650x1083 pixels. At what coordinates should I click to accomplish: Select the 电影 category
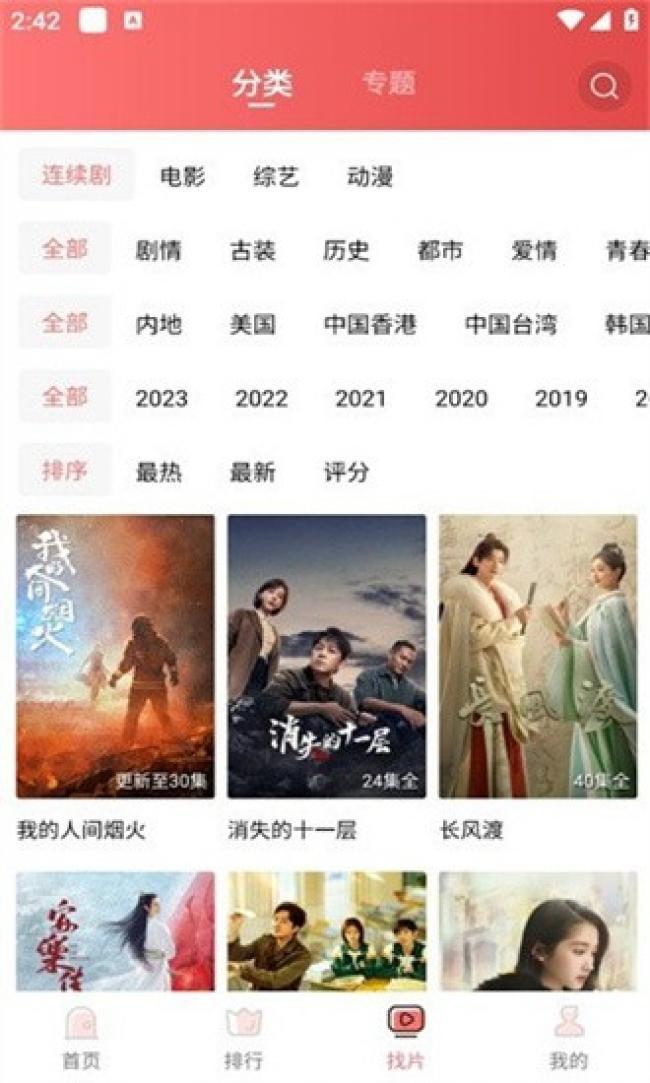[182, 177]
